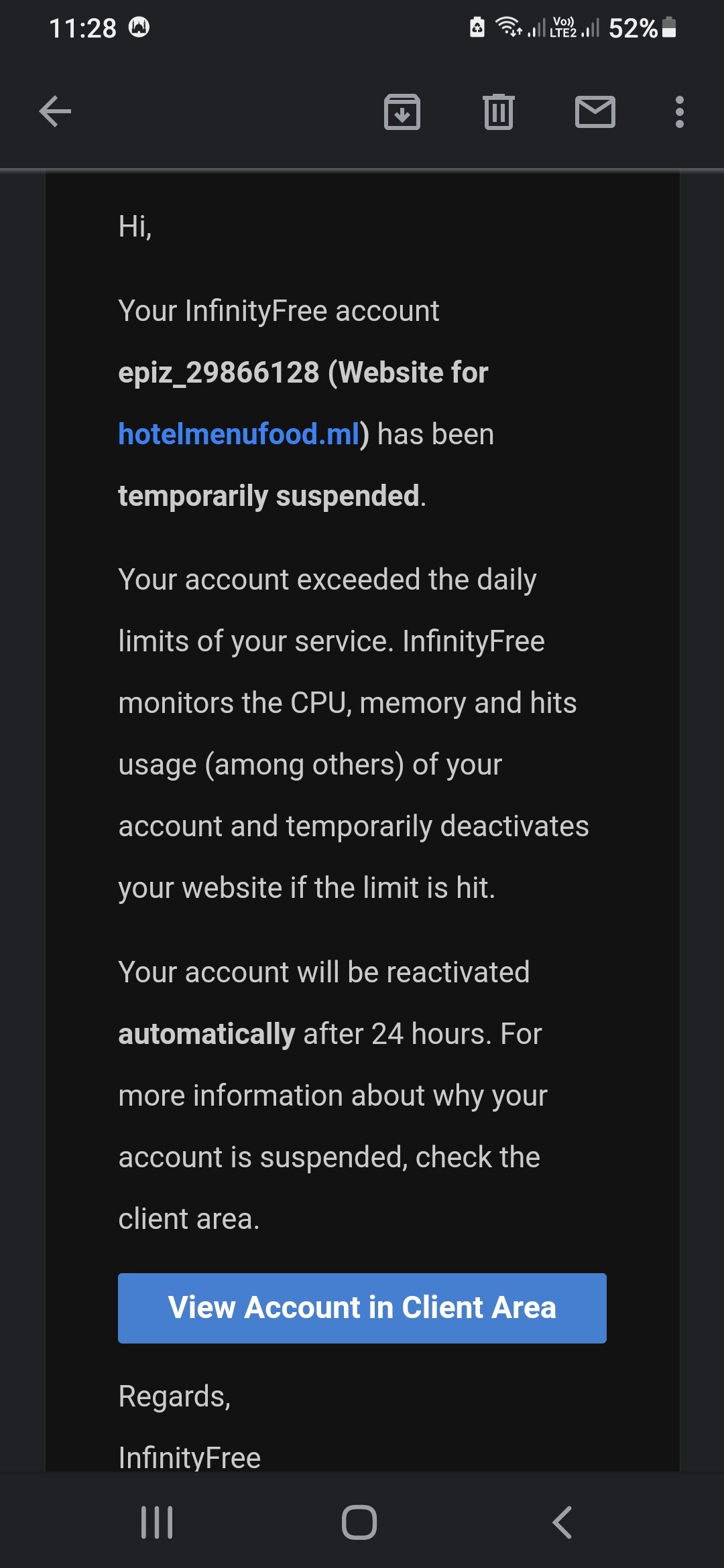Screen dimensions: 724x1568
Task: Go back to the inbox
Action: (55, 111)
